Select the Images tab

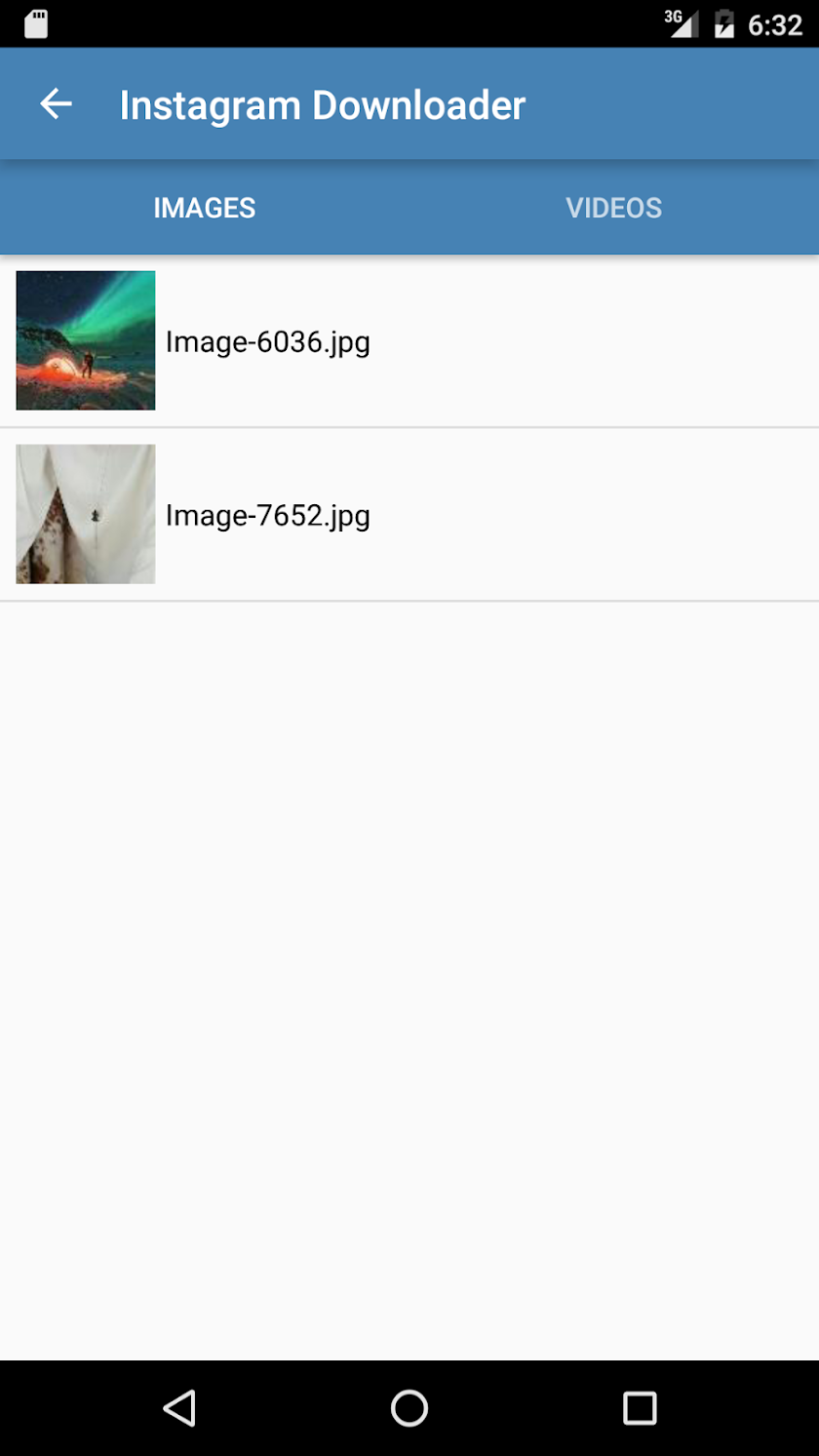pyautogui.click(x=205, y=208)
